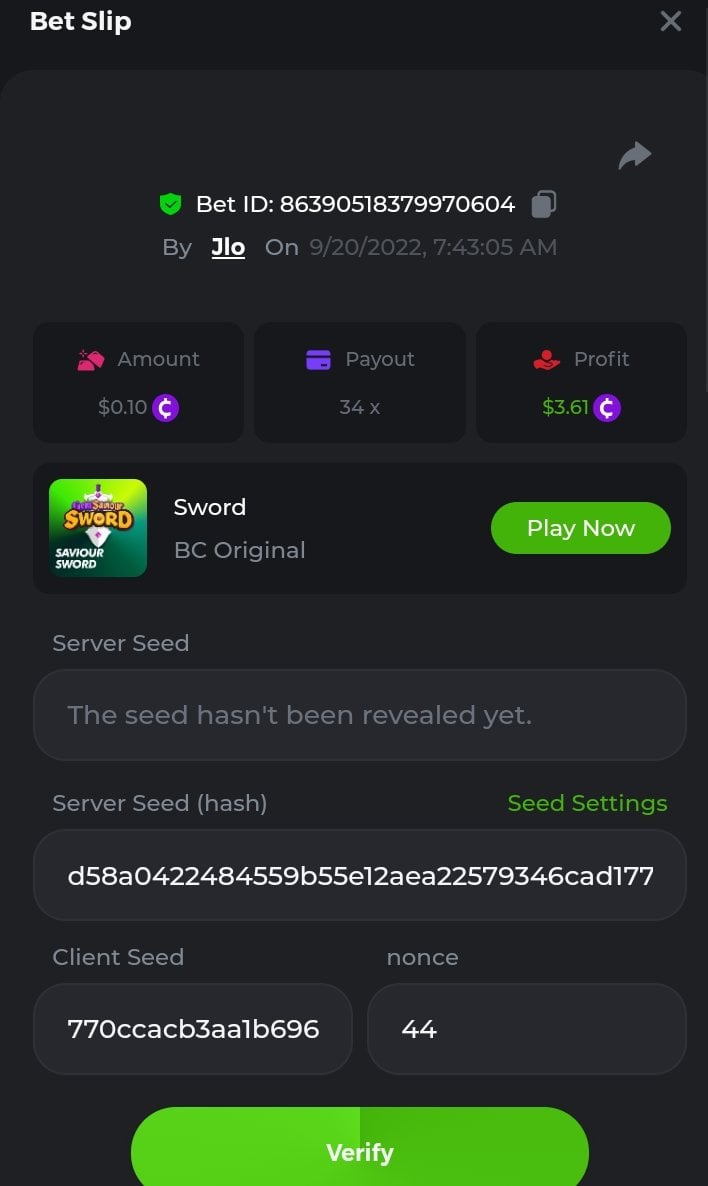This screenshot has width=708, height=1186.
Task: Tap the nonce field
Action: 526,1029
